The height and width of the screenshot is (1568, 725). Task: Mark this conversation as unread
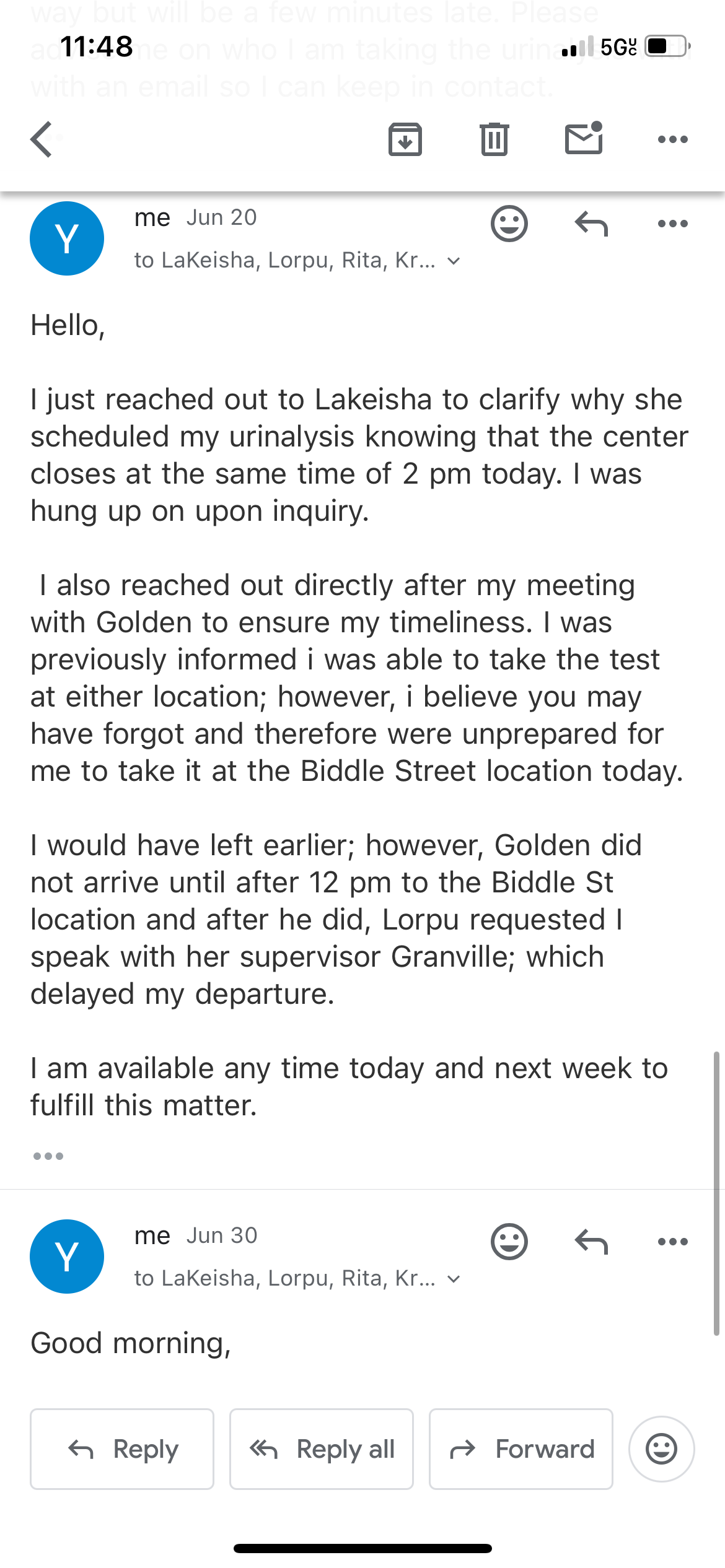584,137
